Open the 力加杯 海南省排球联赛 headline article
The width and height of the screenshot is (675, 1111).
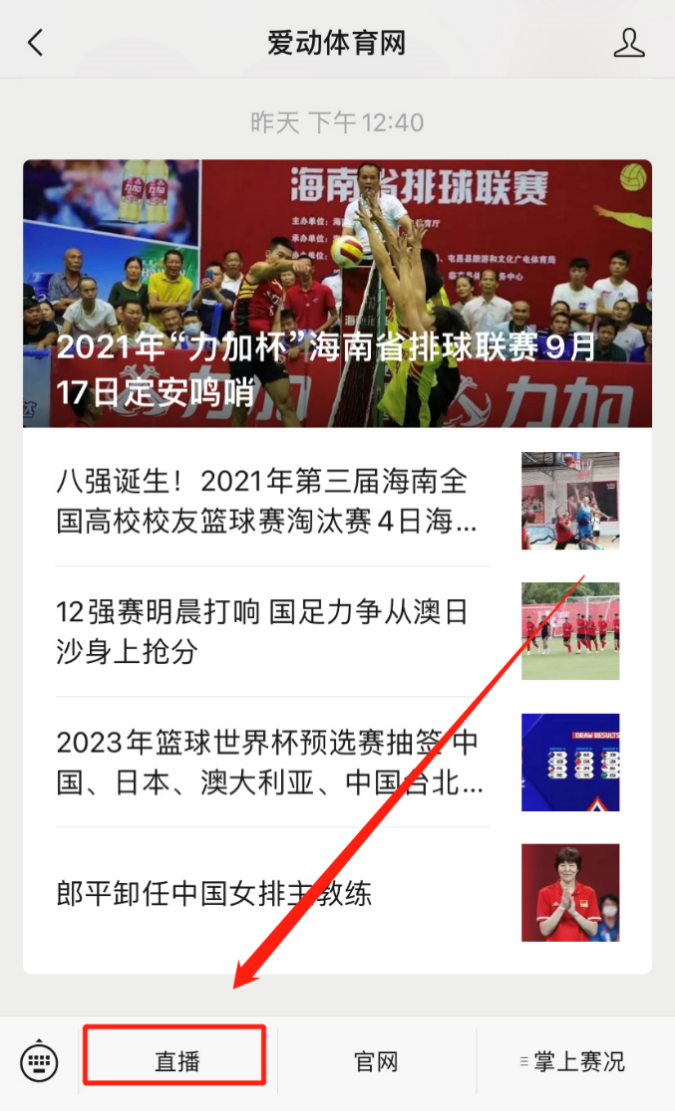click(337, 294)
